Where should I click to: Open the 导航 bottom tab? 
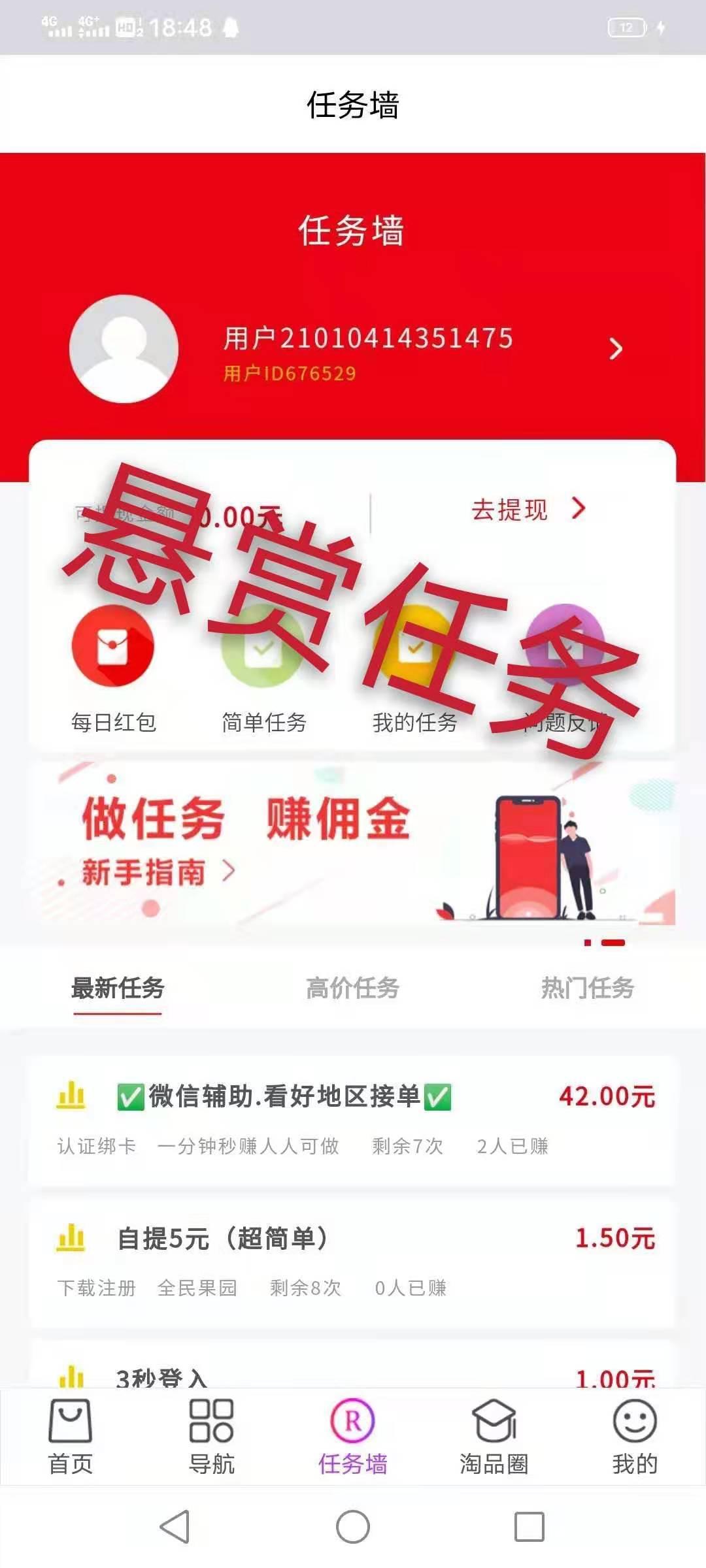point(212,1436)
